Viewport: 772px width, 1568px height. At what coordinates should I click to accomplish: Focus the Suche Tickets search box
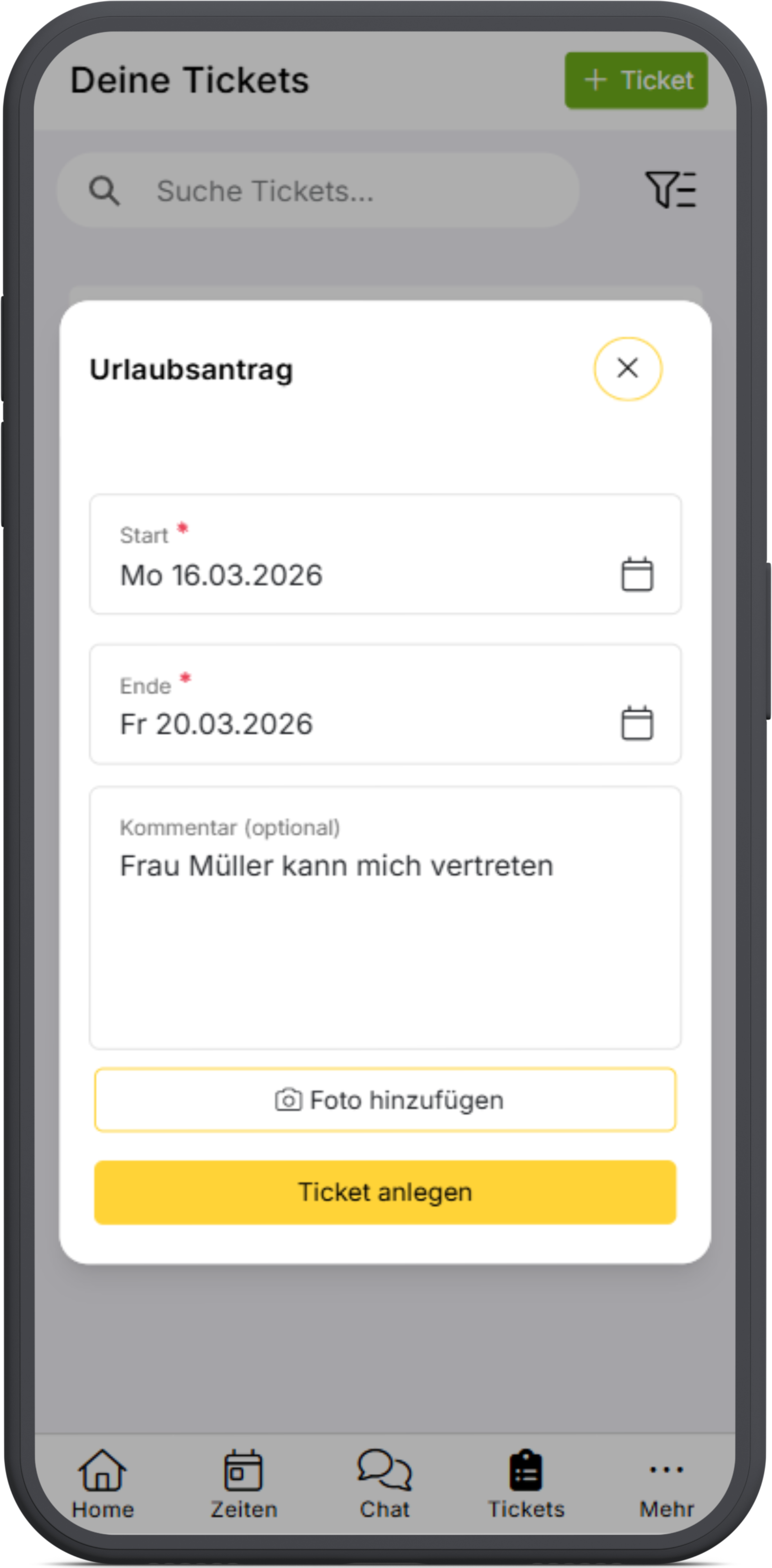point(328,191)
